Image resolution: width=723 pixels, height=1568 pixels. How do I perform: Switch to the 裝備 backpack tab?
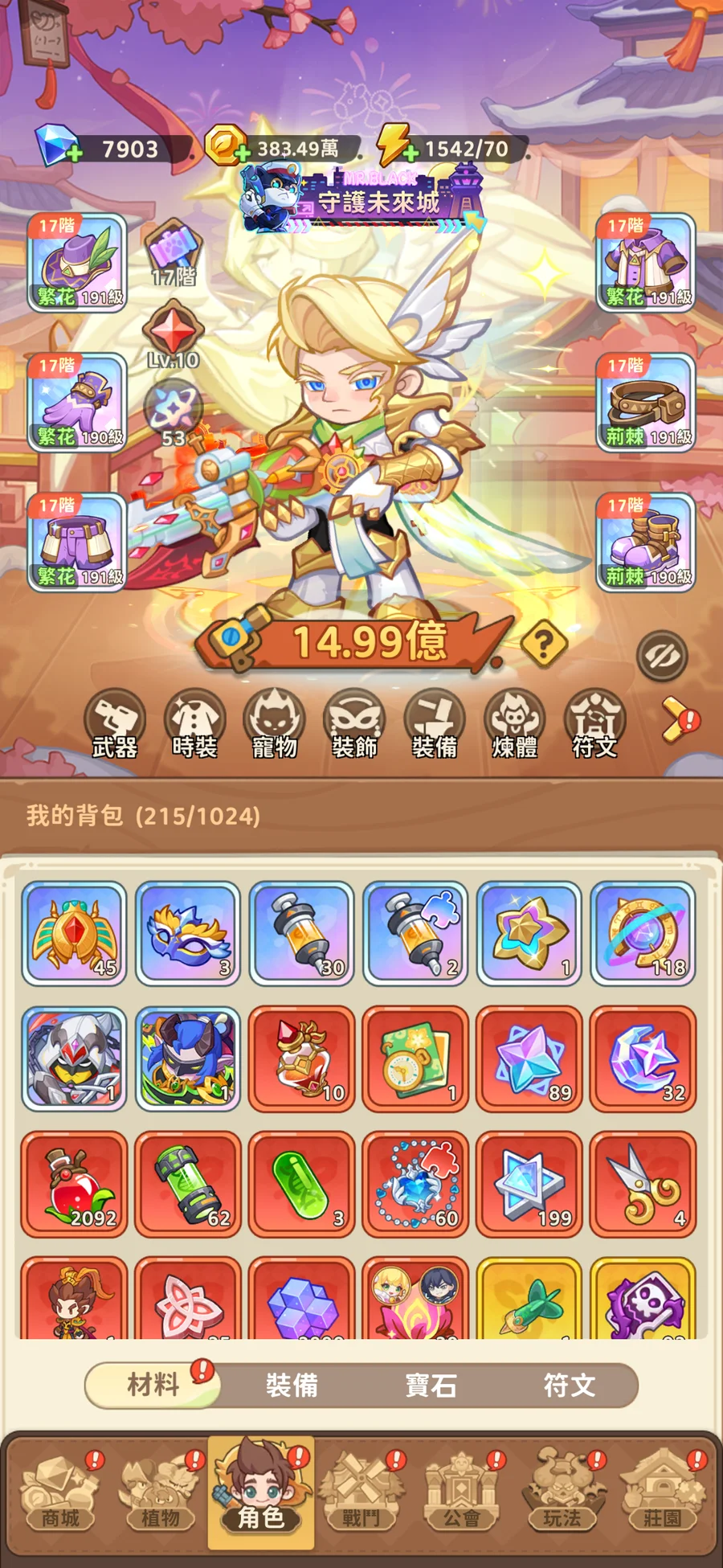coord(292,1386)
